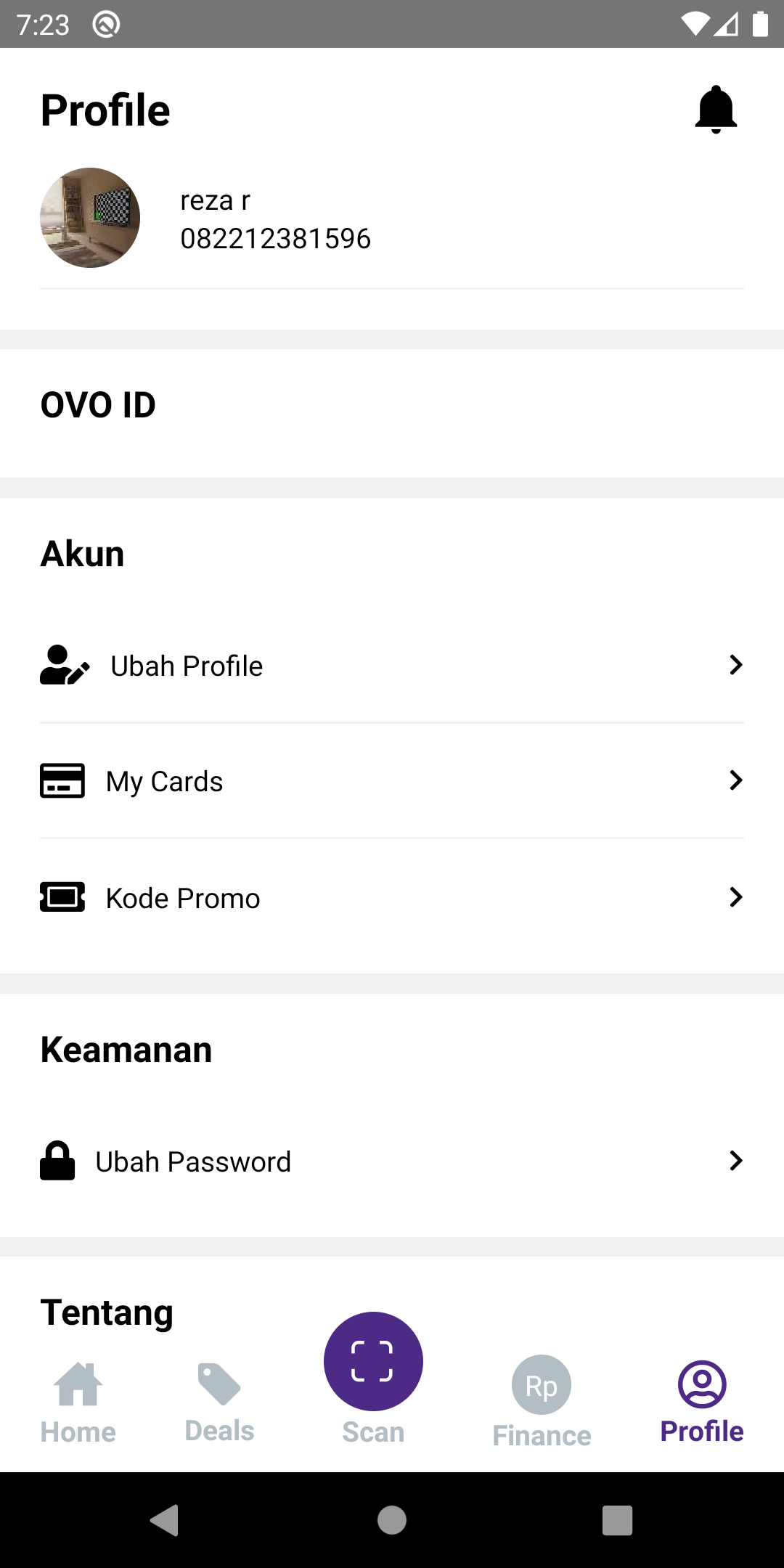Click the profile picture thumbnail
Image resolution: width=784 pixels, height=1568 pixels.
click(x=89, y=218)
